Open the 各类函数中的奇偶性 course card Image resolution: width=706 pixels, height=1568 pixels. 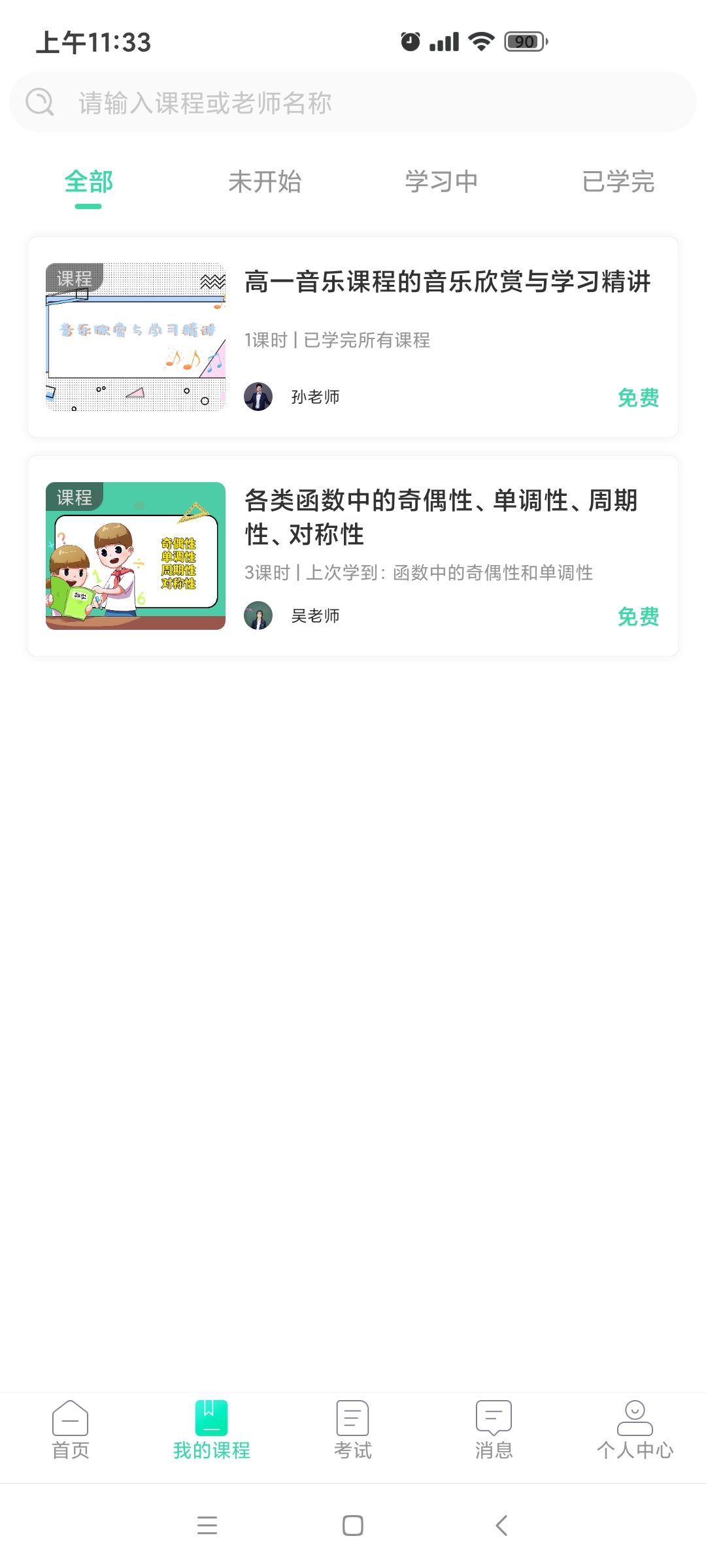coord(353,556)
